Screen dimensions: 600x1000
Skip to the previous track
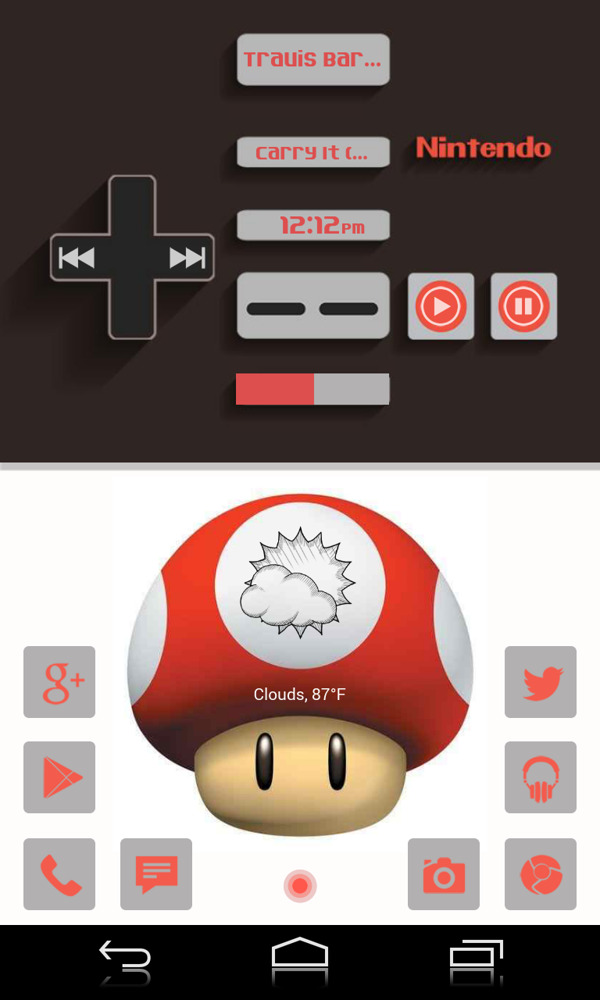point(77,258)
